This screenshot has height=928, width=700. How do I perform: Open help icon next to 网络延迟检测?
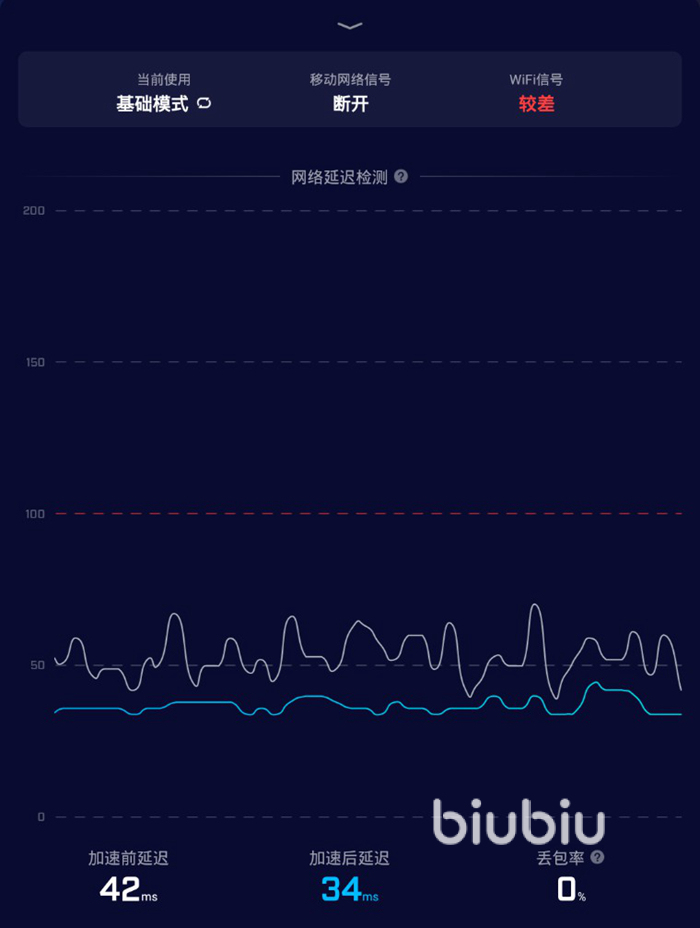[401, 176]
